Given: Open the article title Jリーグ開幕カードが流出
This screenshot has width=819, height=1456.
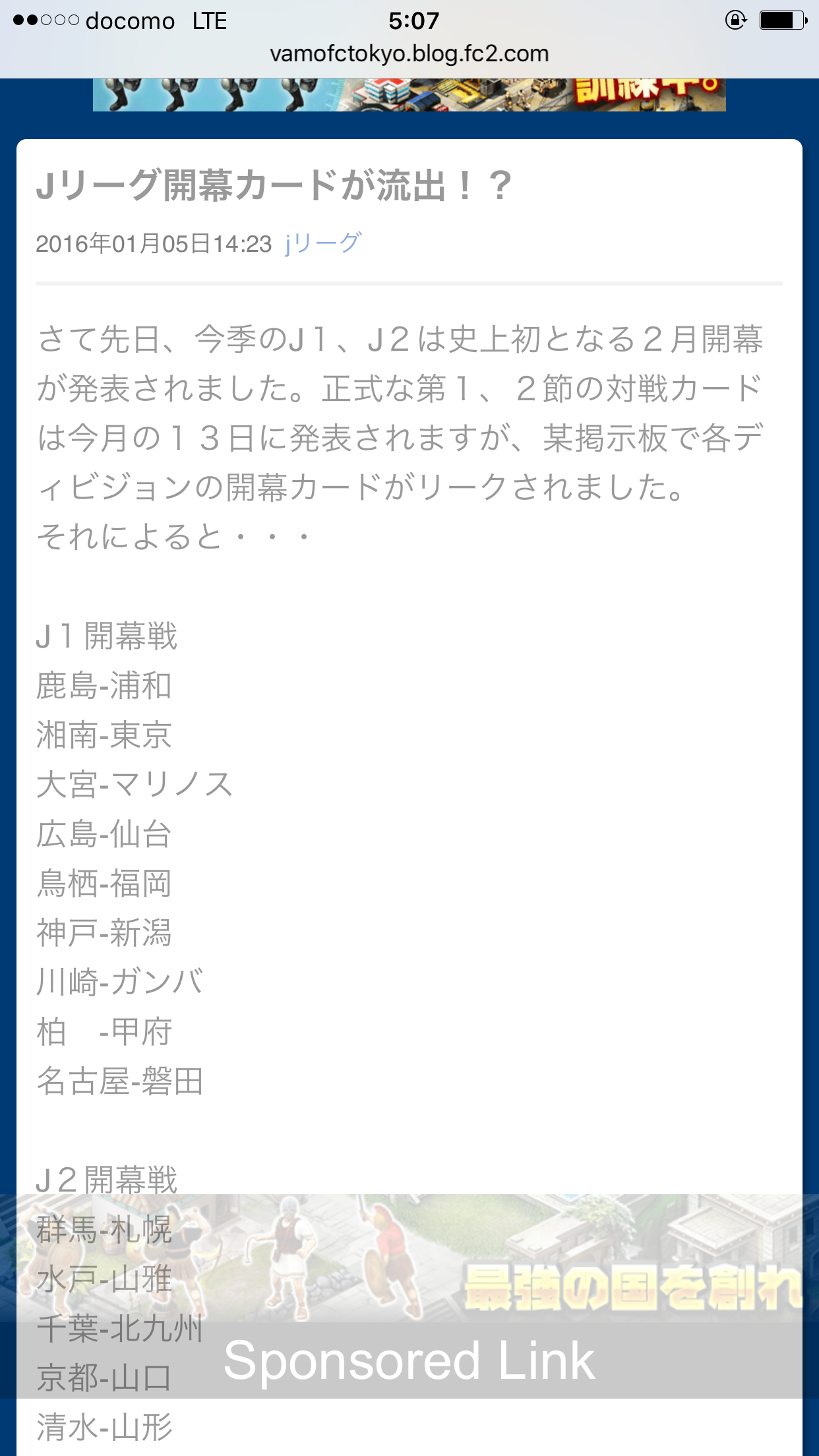Looking at the screenshot, I should (274, 185).
